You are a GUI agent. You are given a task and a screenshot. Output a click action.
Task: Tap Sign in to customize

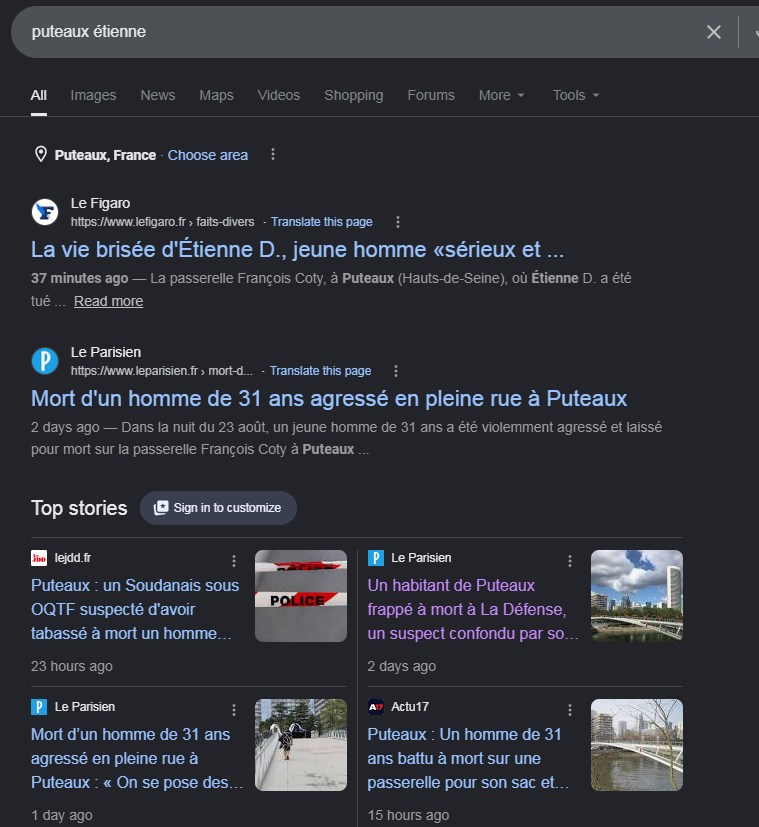click(218, 508)
